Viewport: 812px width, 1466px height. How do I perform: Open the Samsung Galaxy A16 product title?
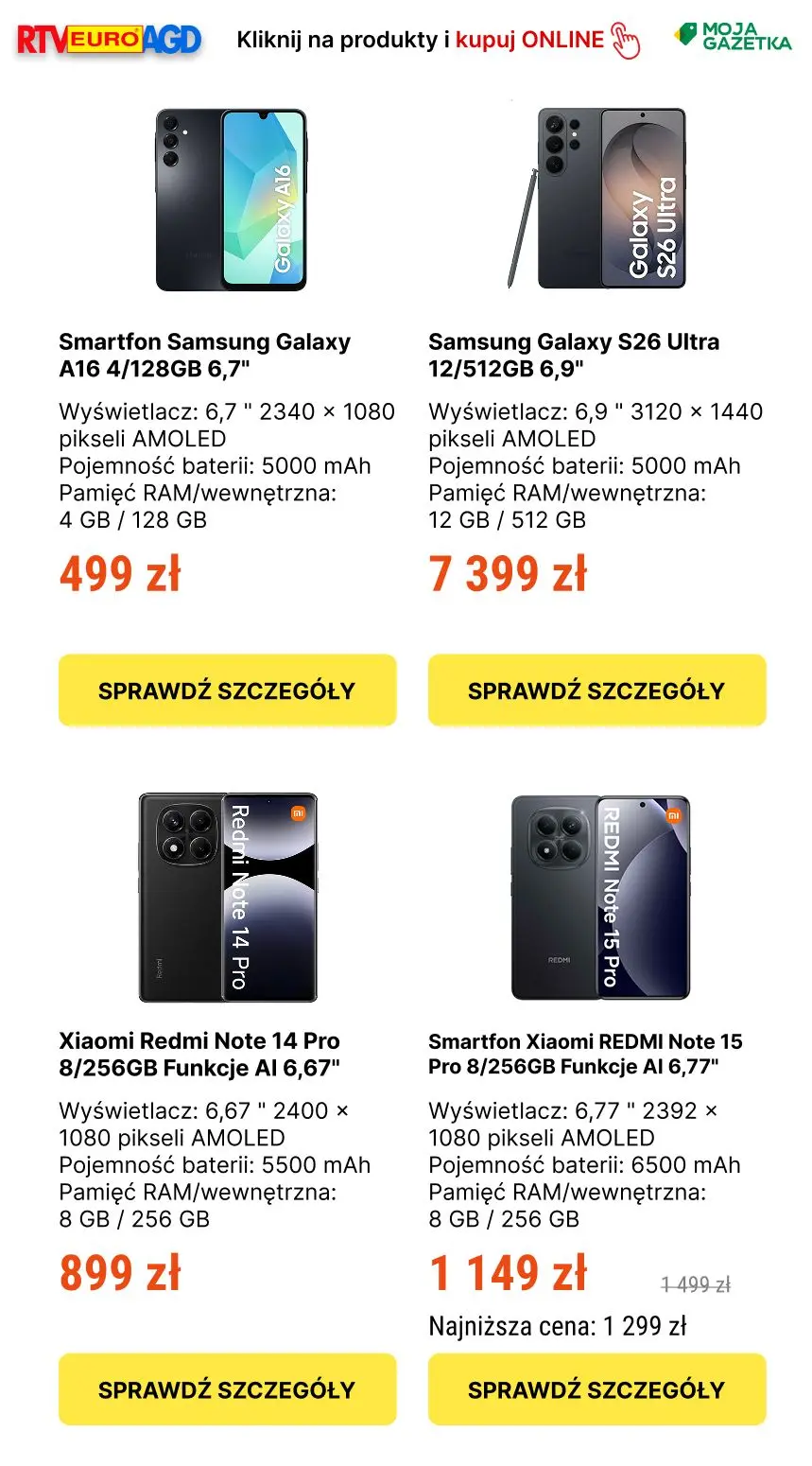(205, 355)
